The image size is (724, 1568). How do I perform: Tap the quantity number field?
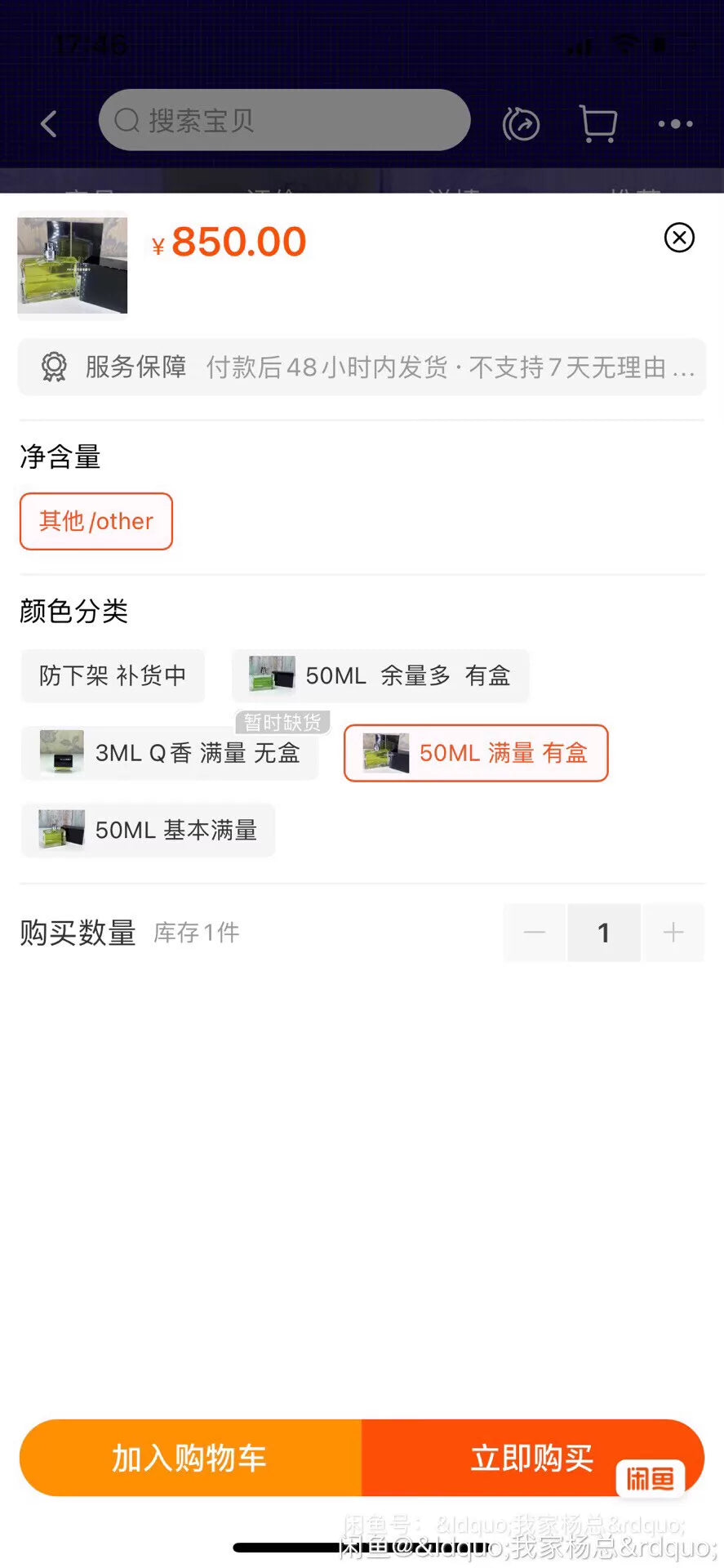[603, 933]
